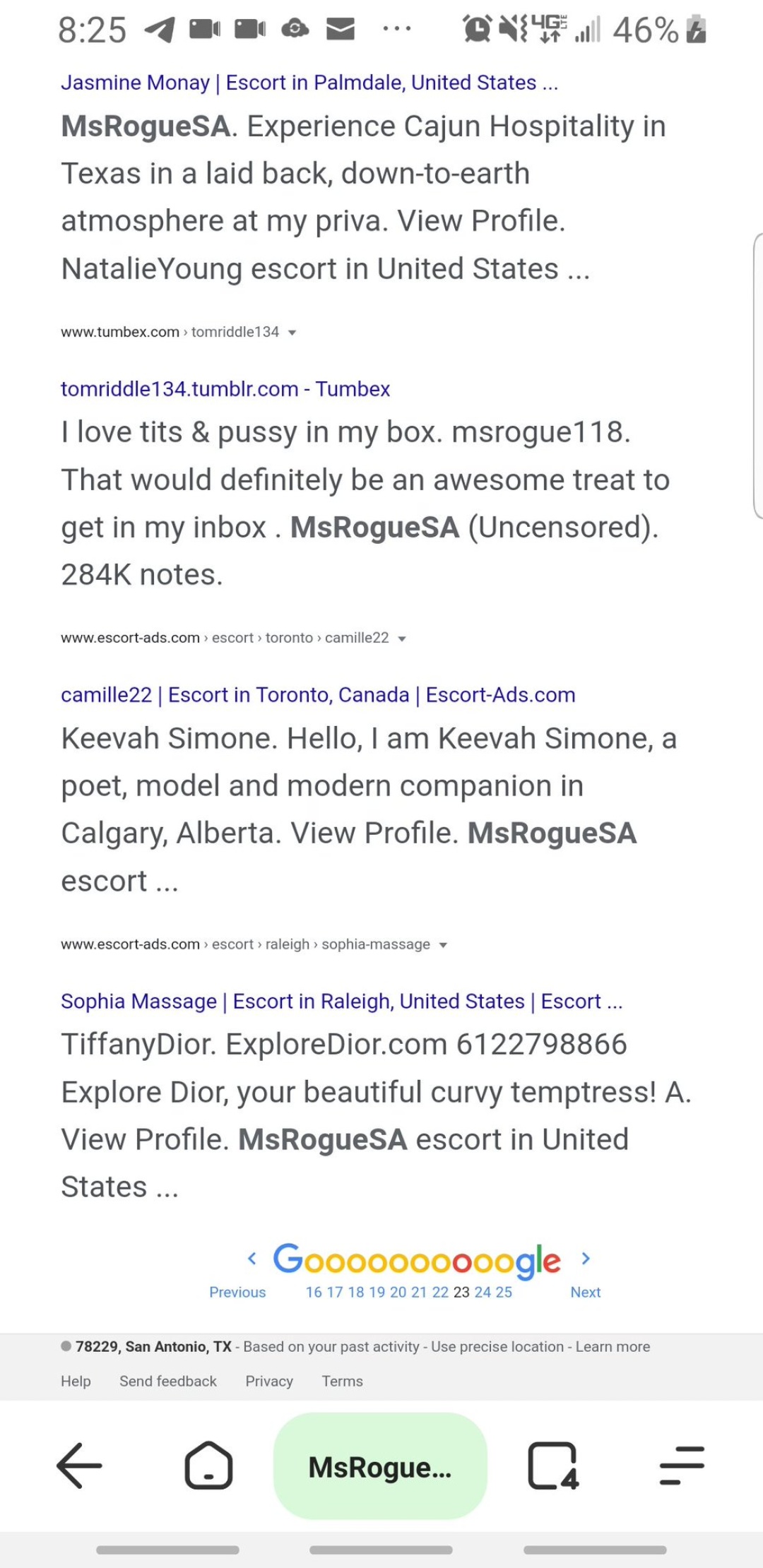Tap the MsRogue address bar pill
The width and height of the screenshot is (763, 1568).
point(380,1466)
